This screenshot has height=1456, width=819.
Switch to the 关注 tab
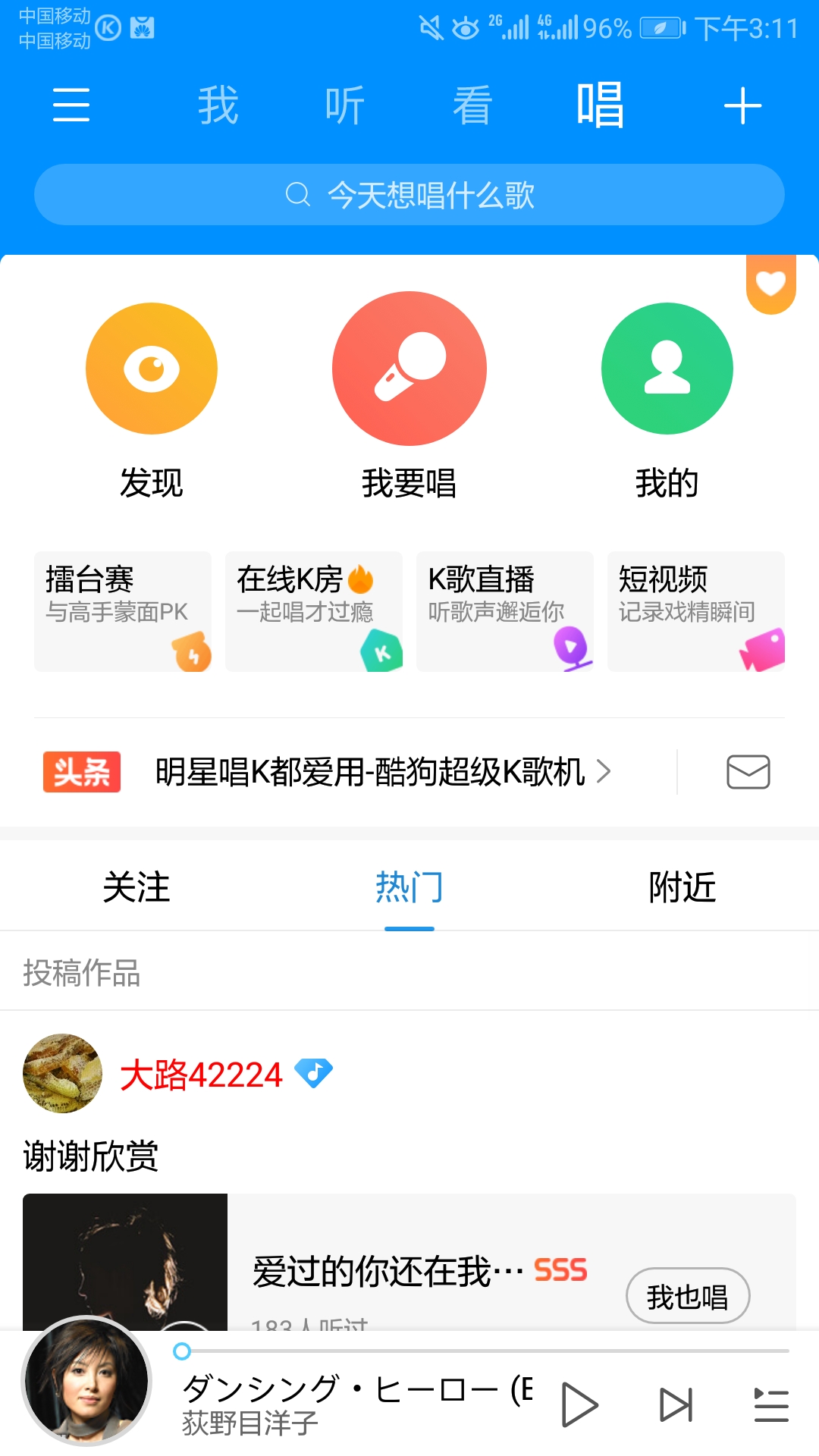tap(138, 887)
